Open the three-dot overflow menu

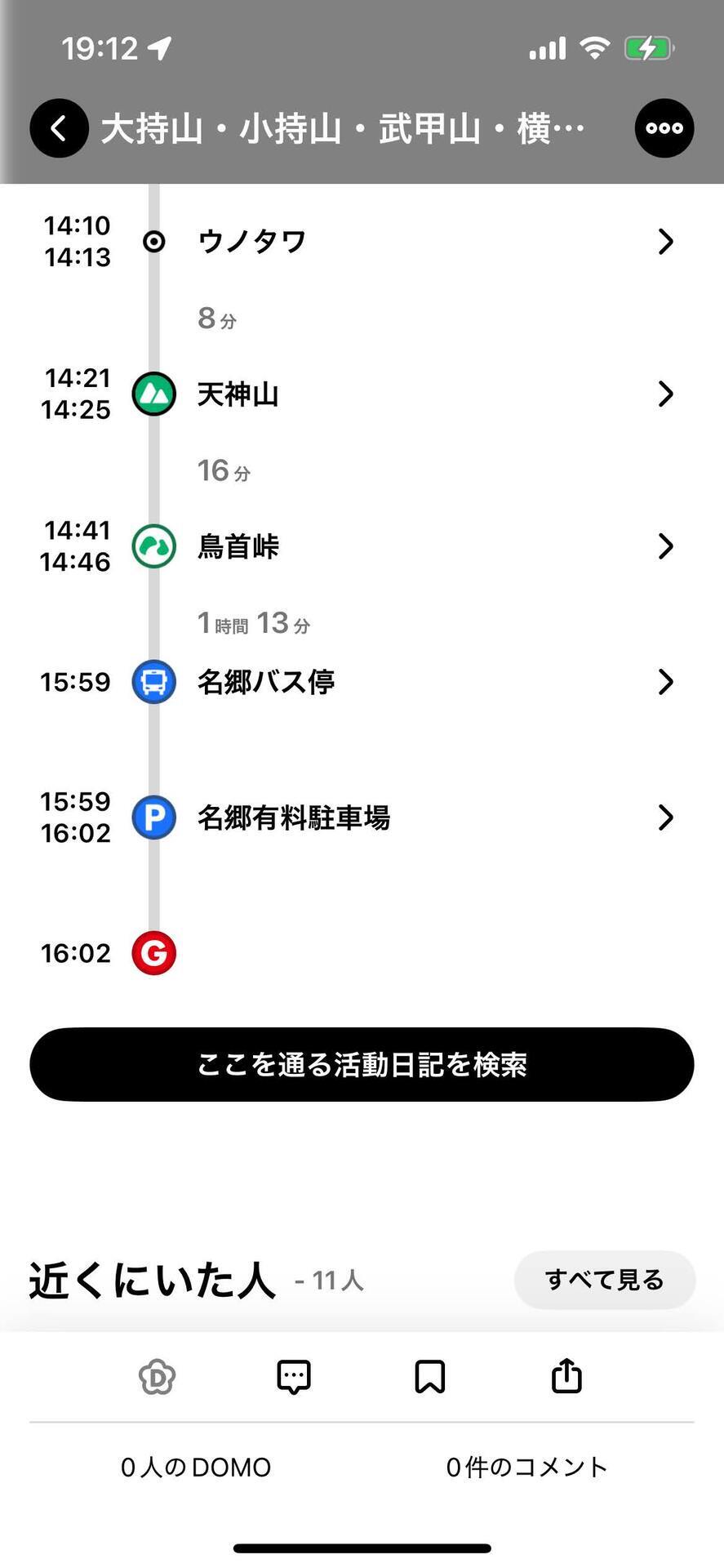click(664, 128)
